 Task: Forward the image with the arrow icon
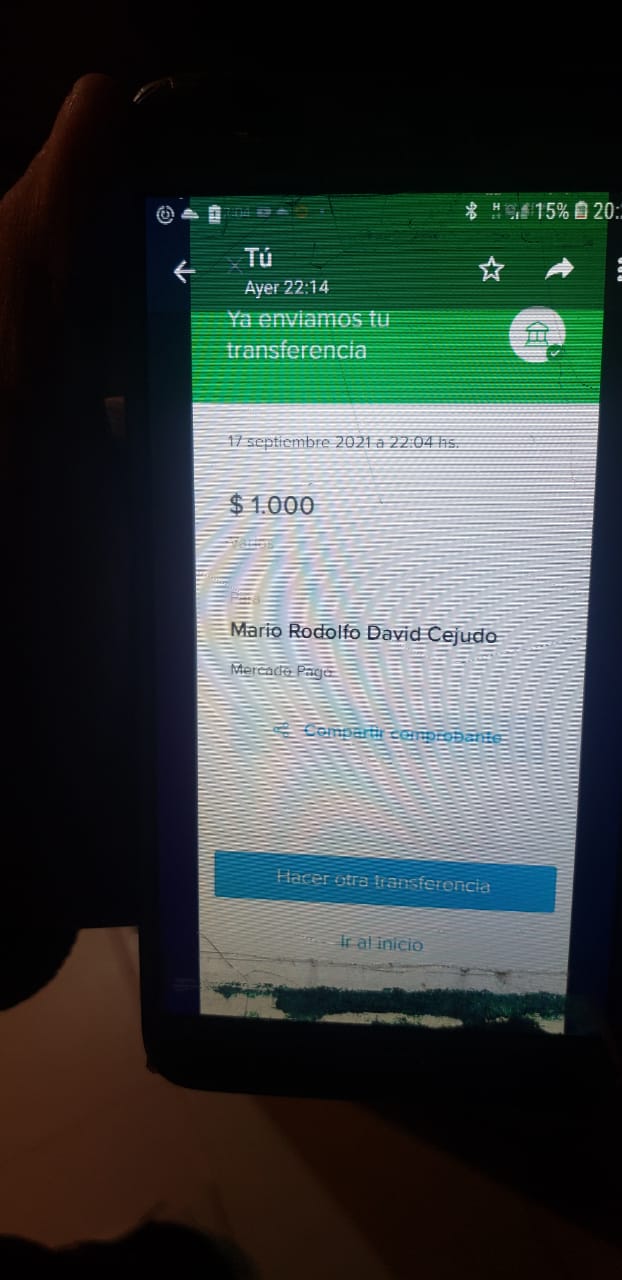point(560,268)
